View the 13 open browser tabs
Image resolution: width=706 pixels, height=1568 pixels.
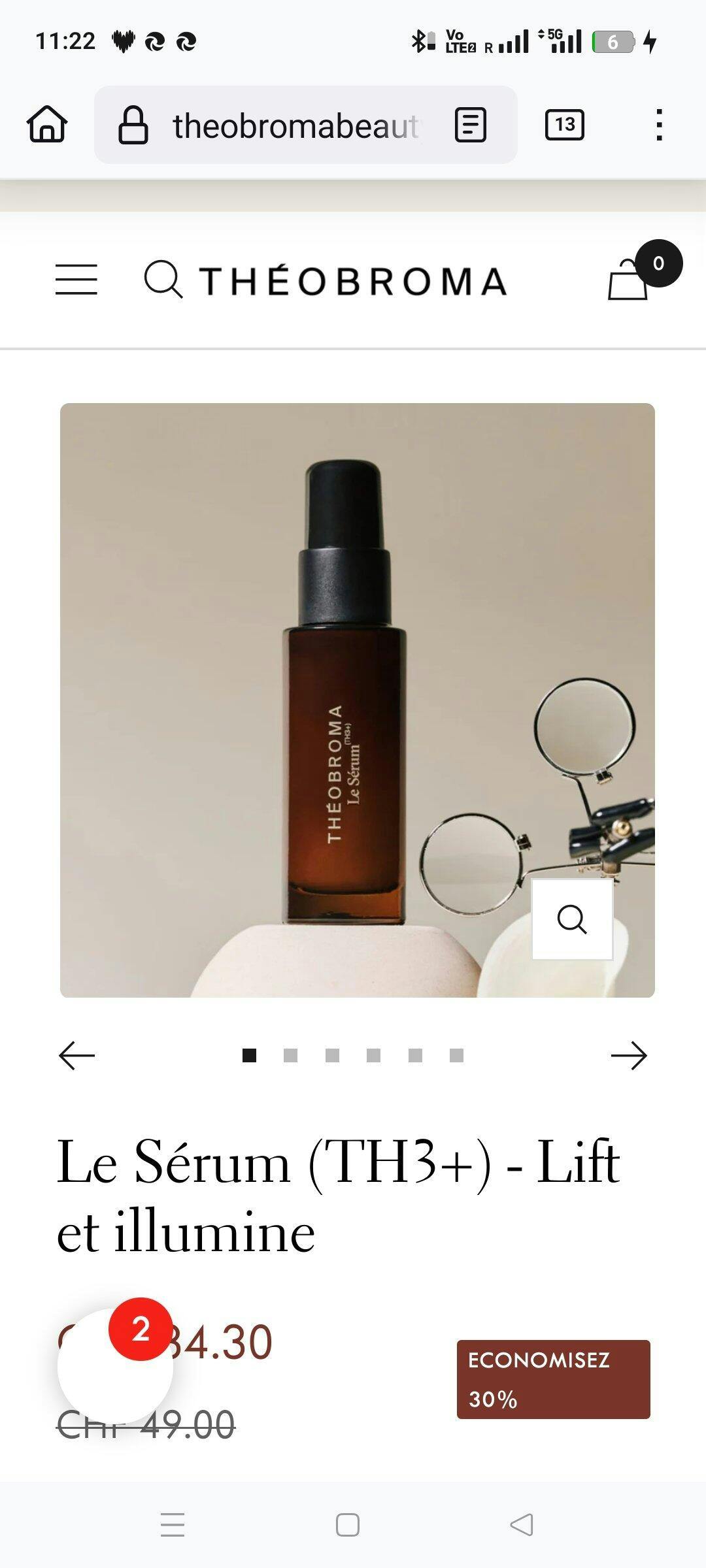(565, 124)
